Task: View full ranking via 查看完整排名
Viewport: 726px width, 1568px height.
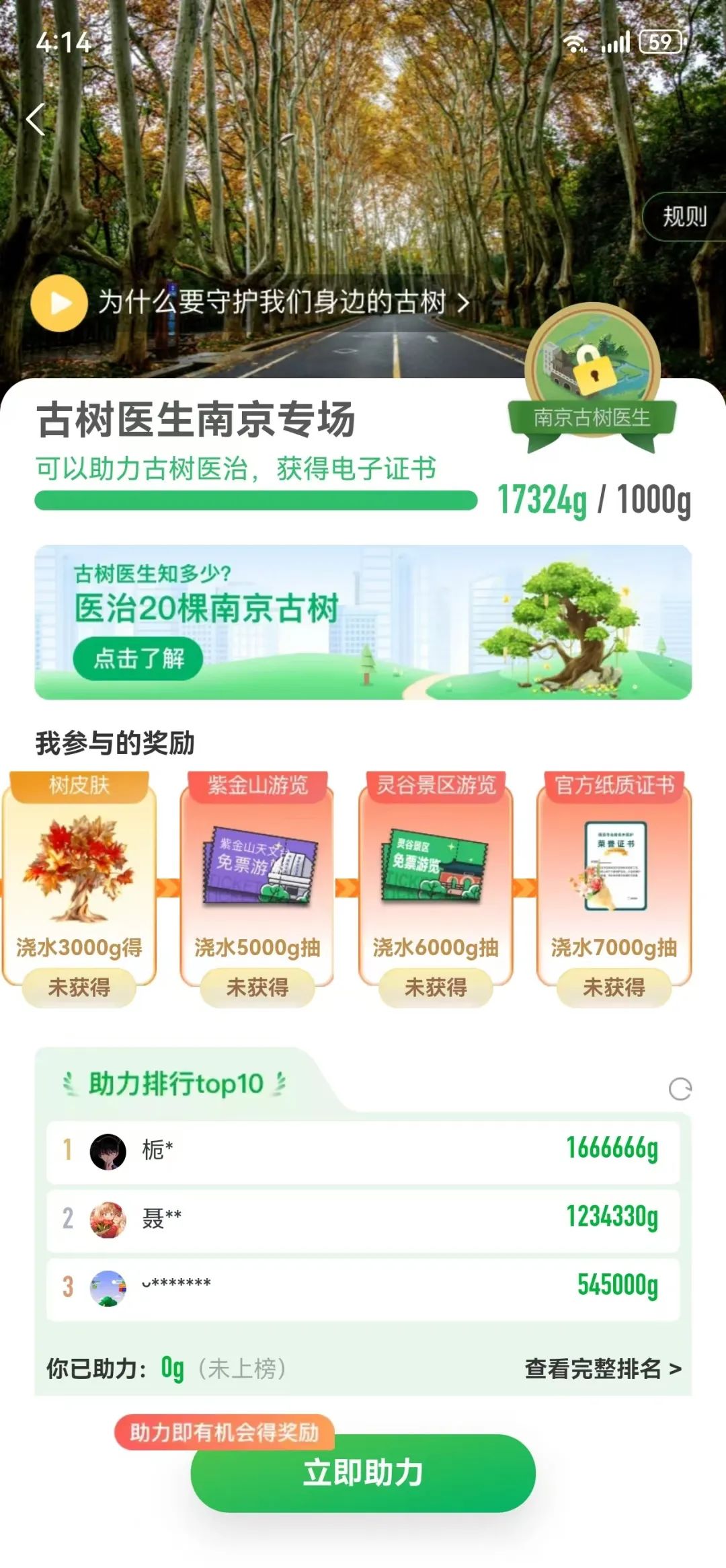Action: 603,1368
